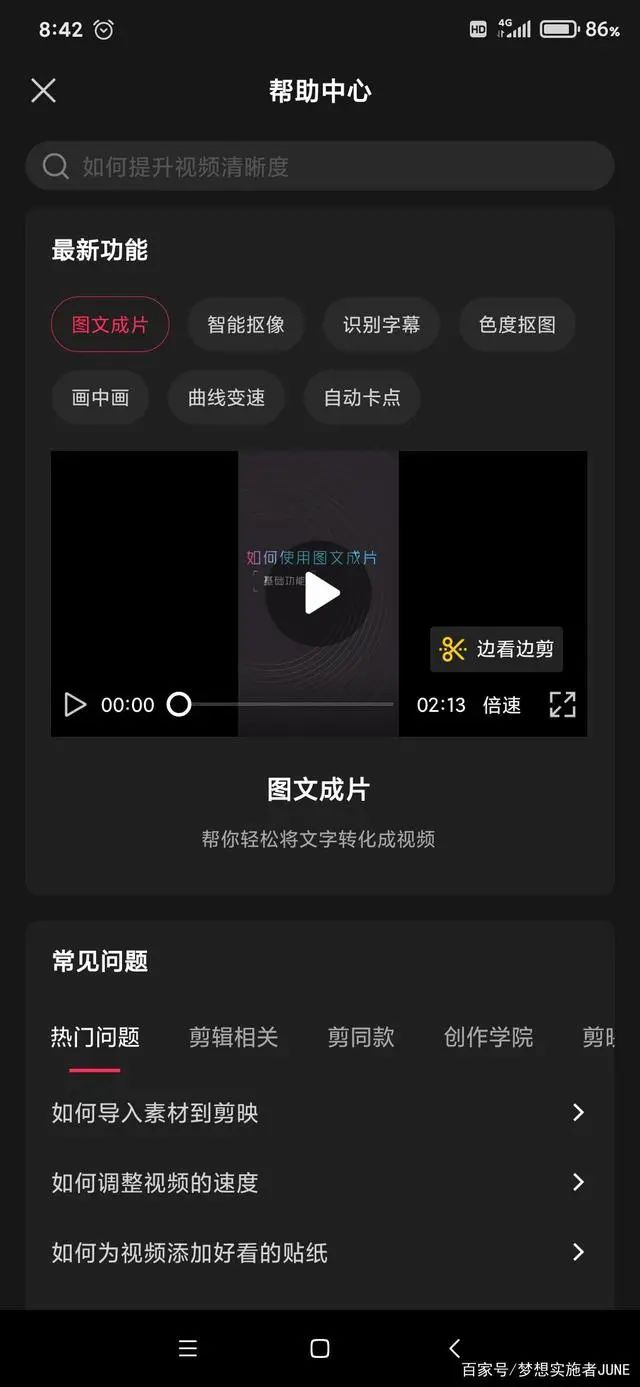Tap the search box for 如何提升视频清晰度
This screenshot has height=1387, width=640.
pyautogui.click(x=320, y=166)
